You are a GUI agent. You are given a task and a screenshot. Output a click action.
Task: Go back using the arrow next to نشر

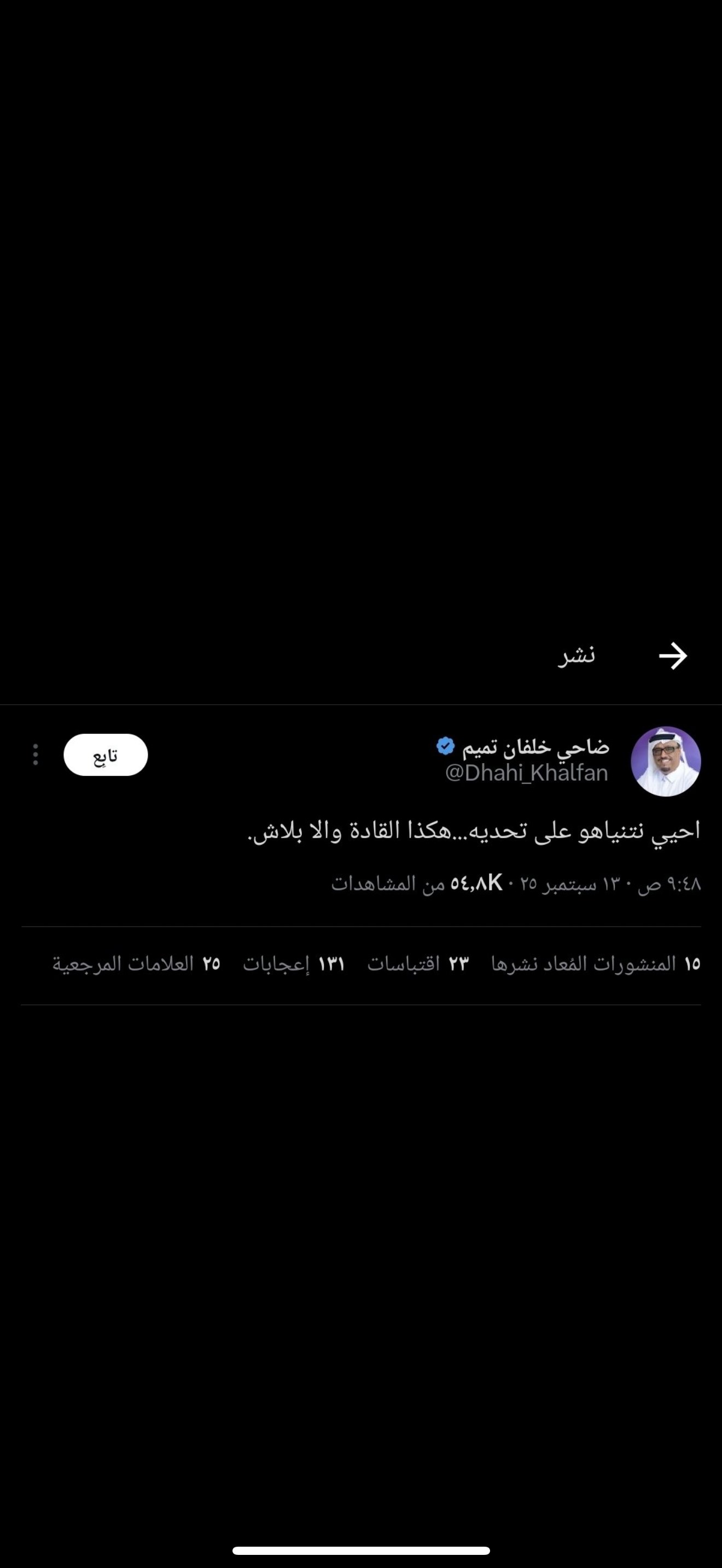tap(673, 656)
